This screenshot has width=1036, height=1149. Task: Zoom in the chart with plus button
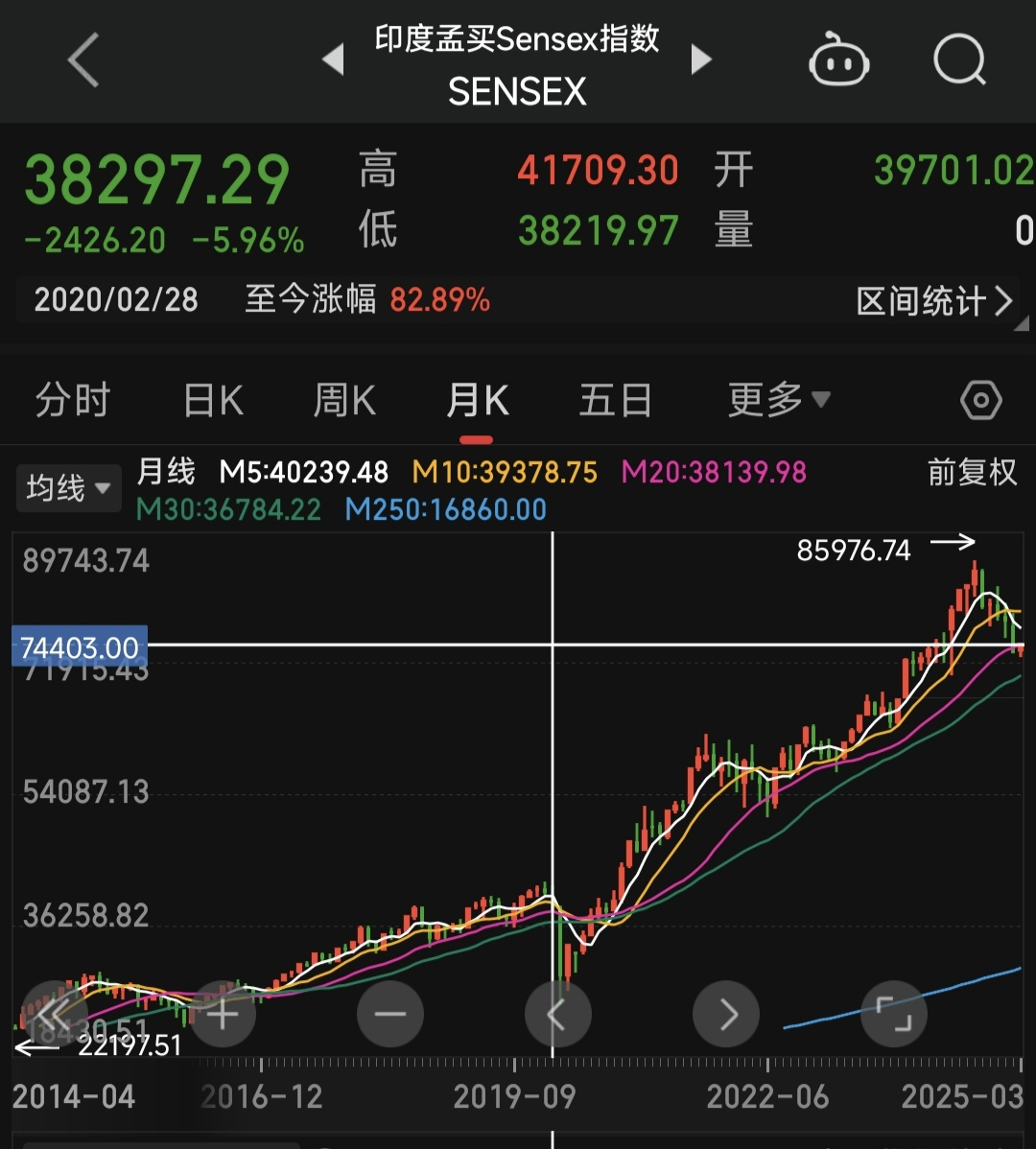click(x=223, y=1014)
